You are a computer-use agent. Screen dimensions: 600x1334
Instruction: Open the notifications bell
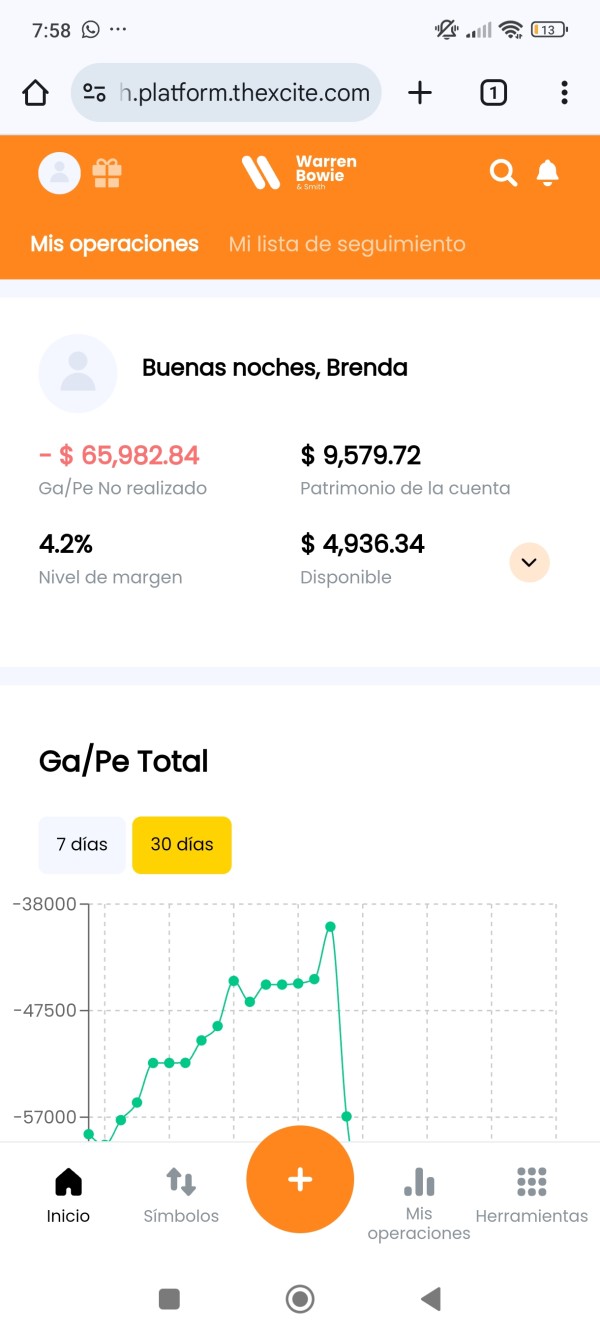click(547, 173)
